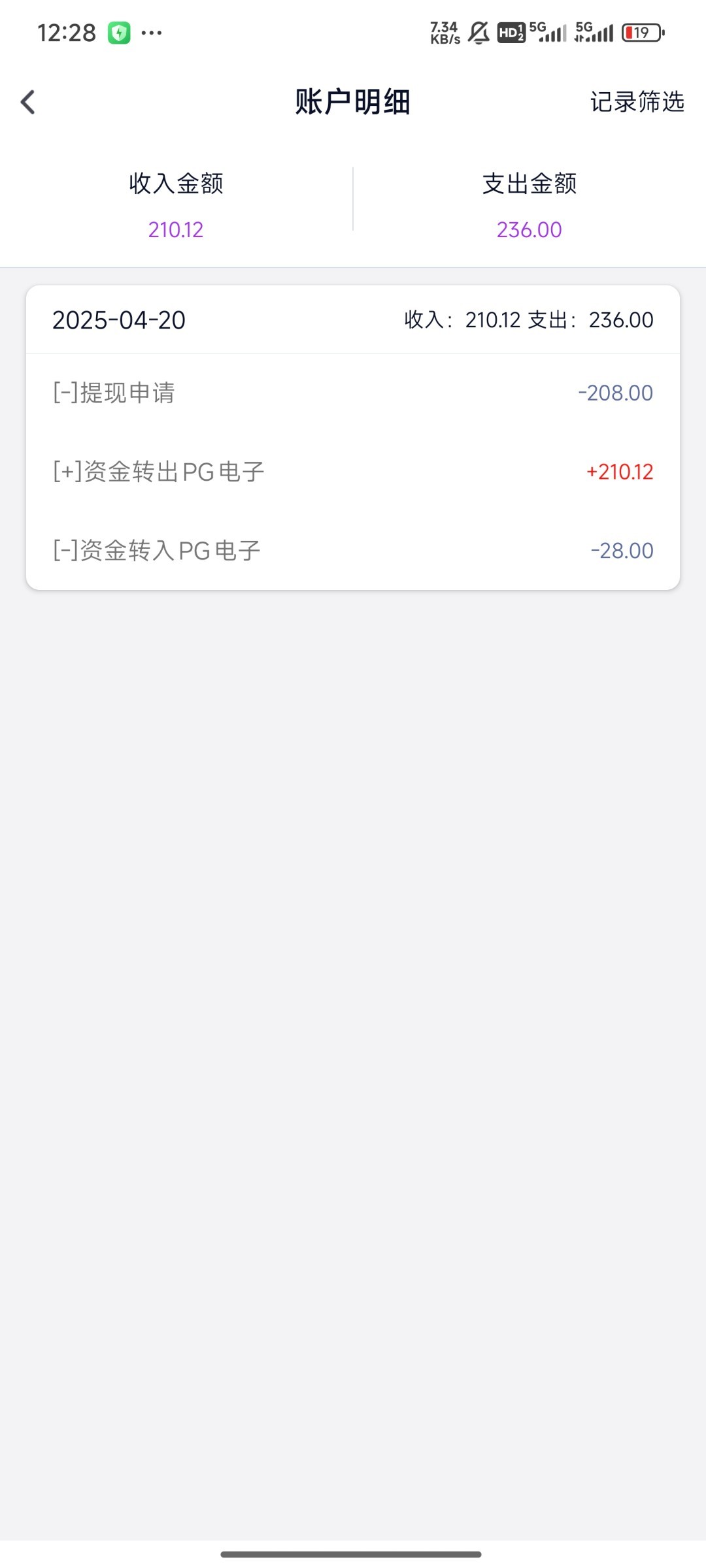706x1568 pixels.
Task: Open 记录筛选 record filter
Action: tap(637, 102)
